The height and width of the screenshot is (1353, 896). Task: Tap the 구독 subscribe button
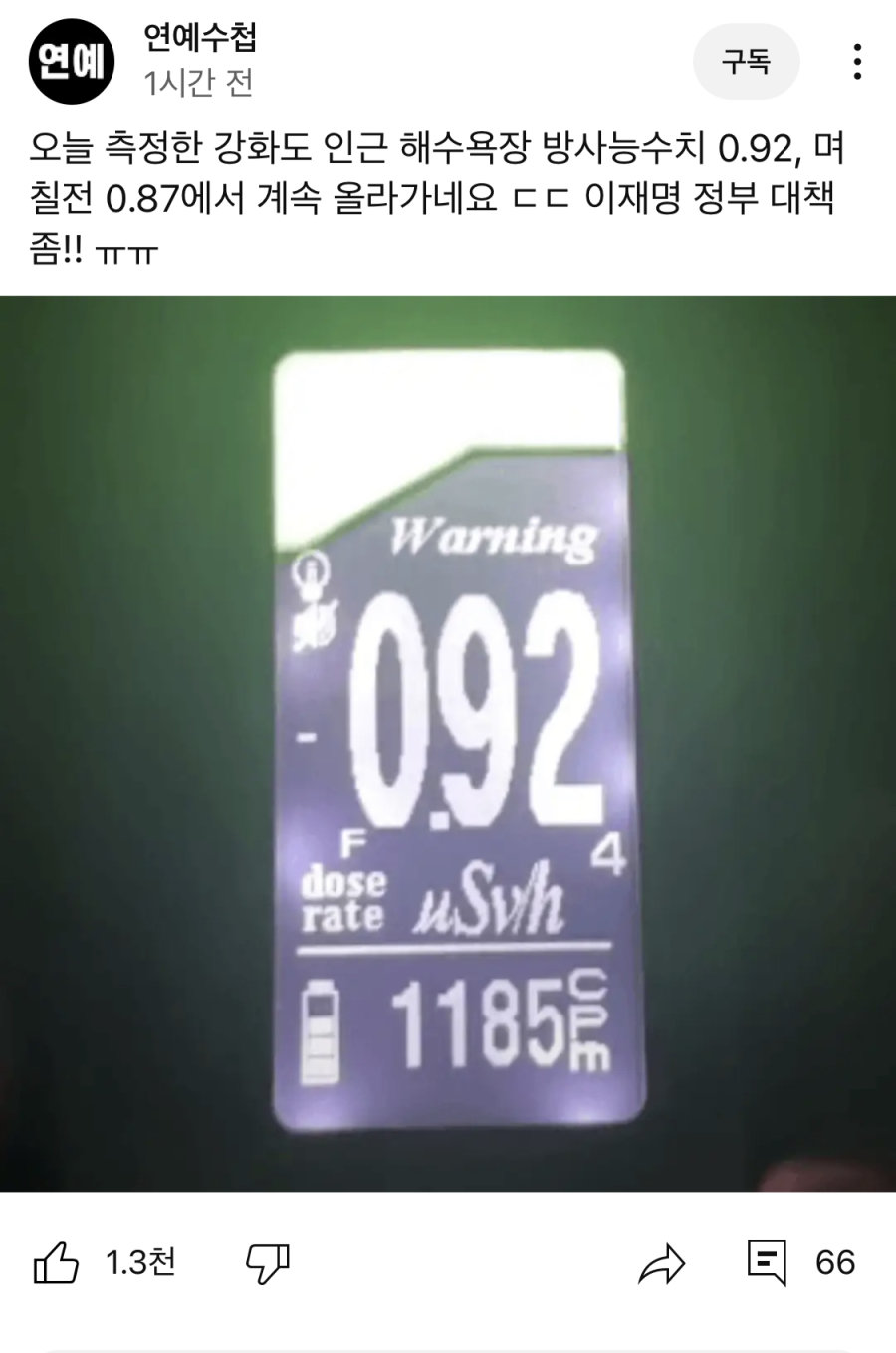pos(746,62)
